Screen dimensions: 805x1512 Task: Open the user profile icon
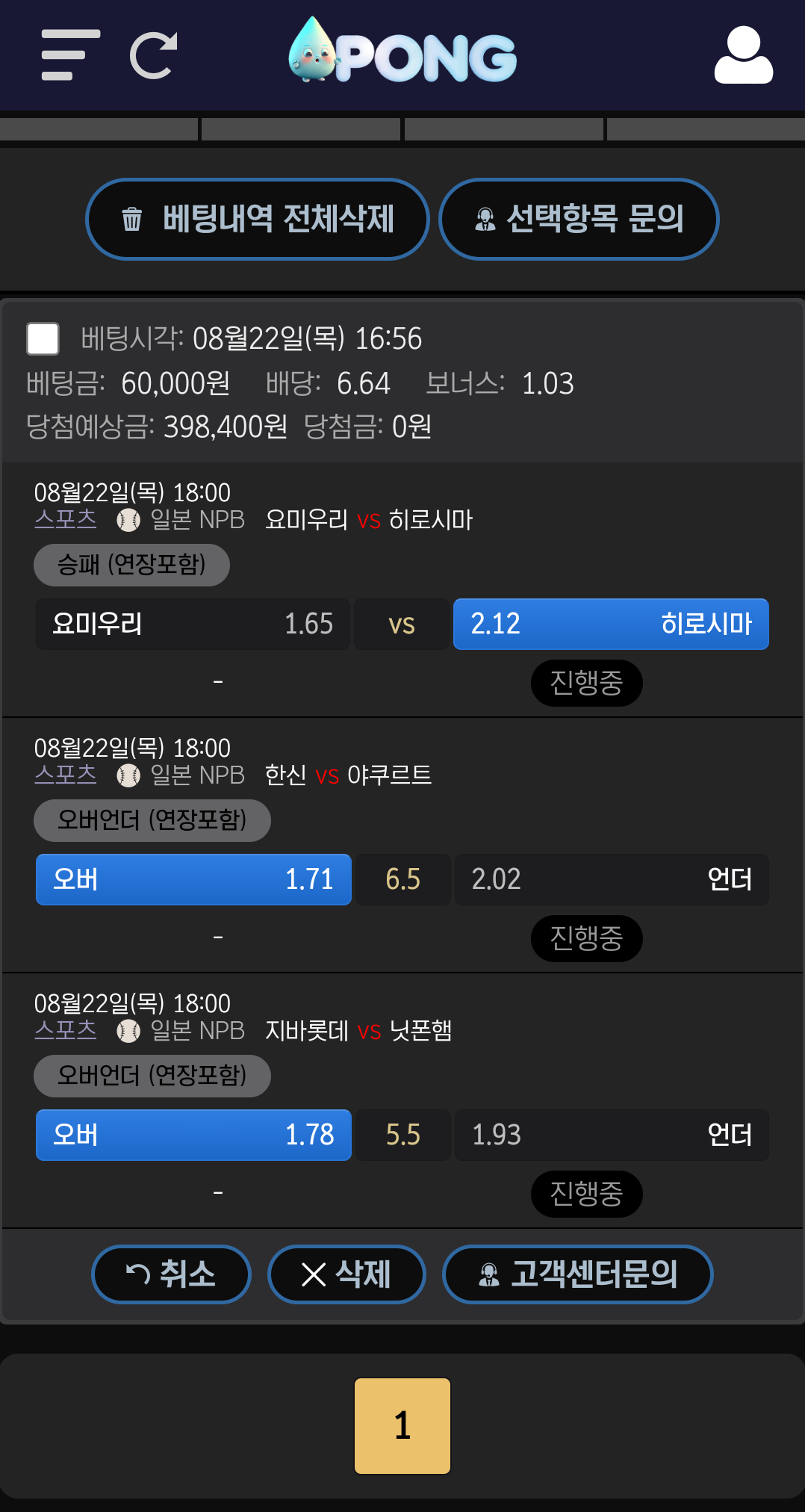tap(743, 55)
